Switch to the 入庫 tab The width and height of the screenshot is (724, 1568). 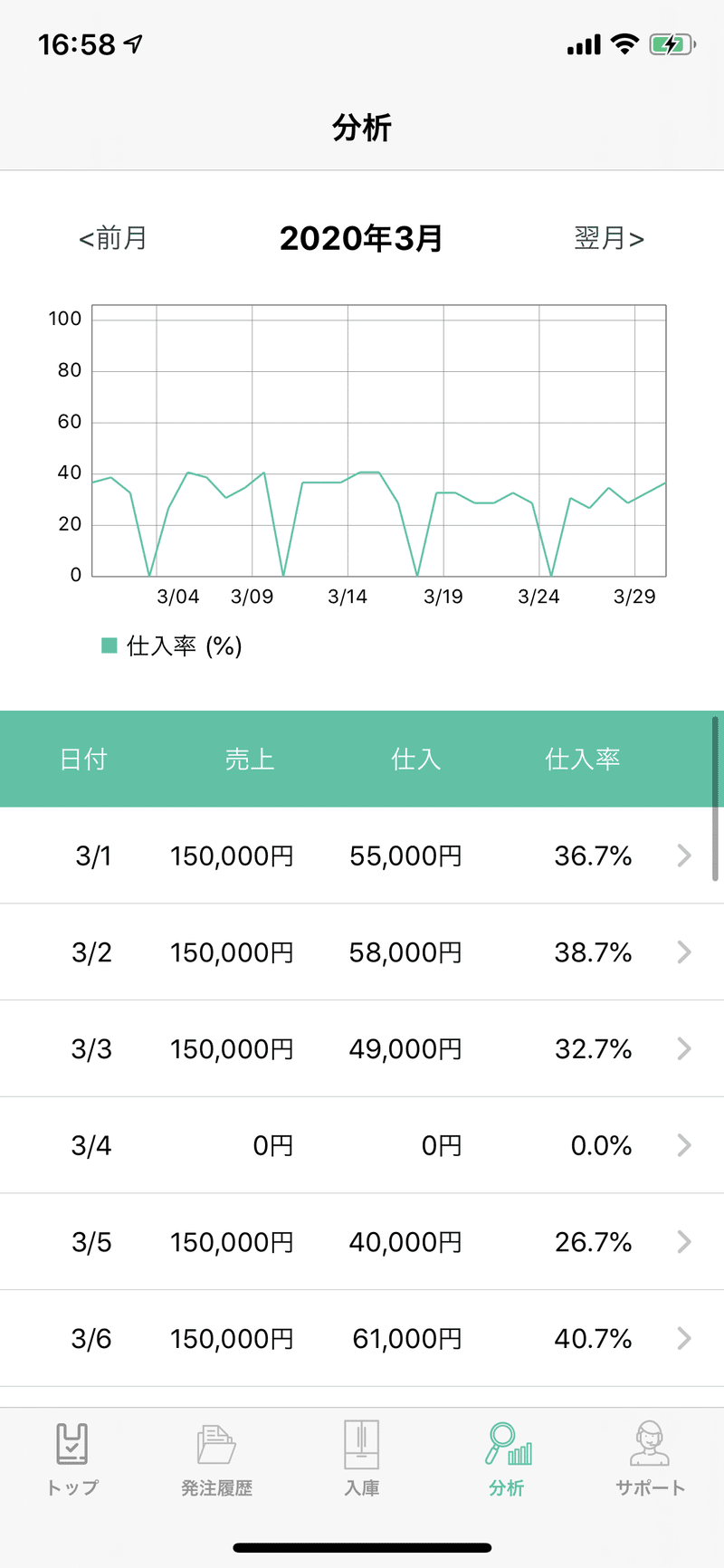coord(362,1458)
